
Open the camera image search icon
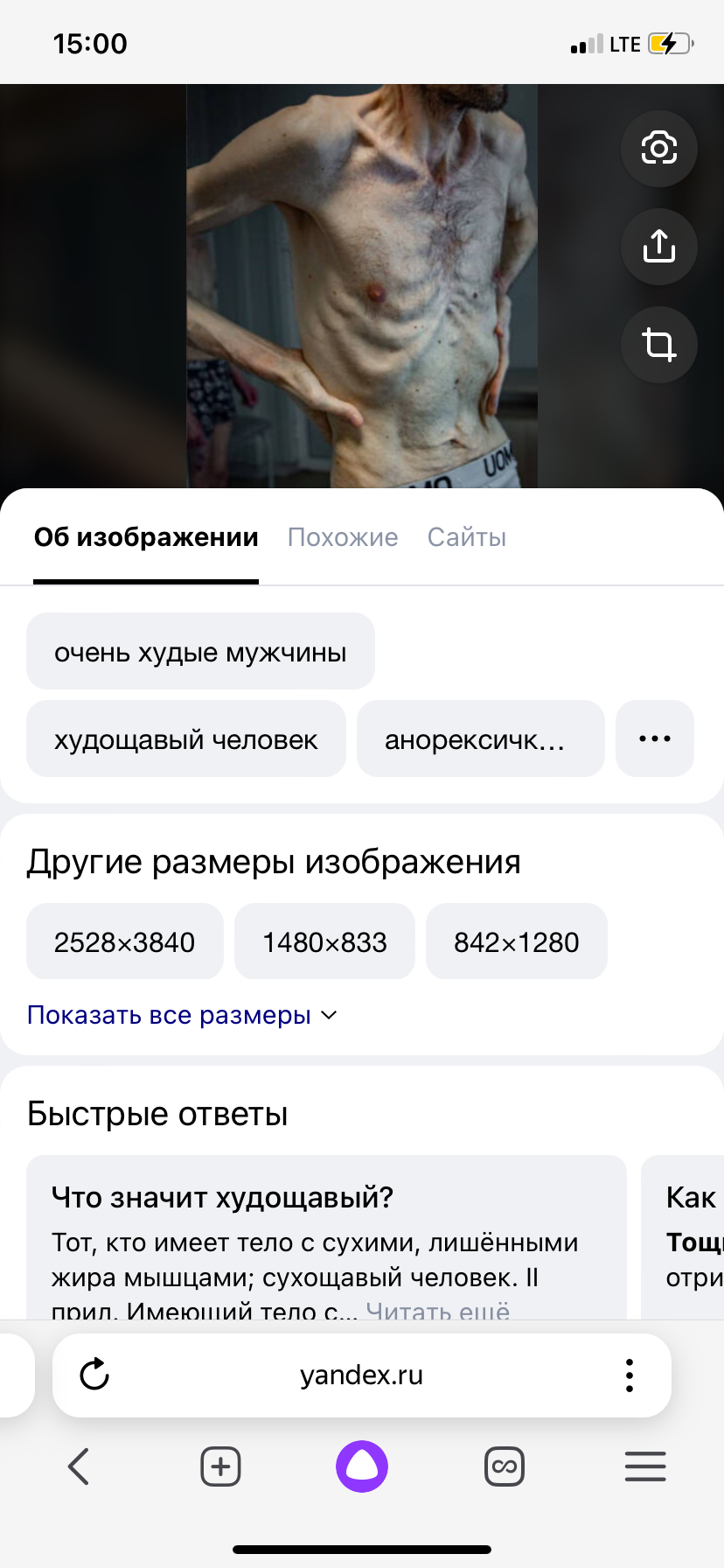tap(659, 149)
